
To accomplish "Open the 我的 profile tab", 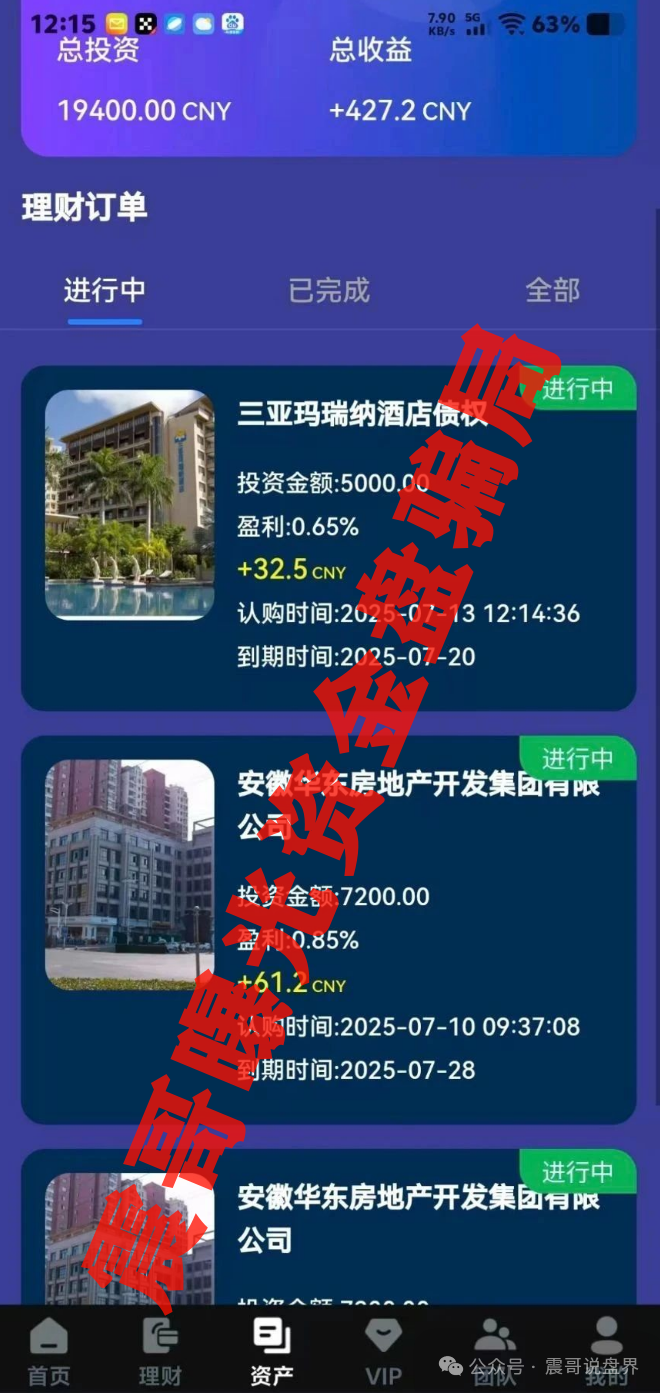I will (606, 1351).
